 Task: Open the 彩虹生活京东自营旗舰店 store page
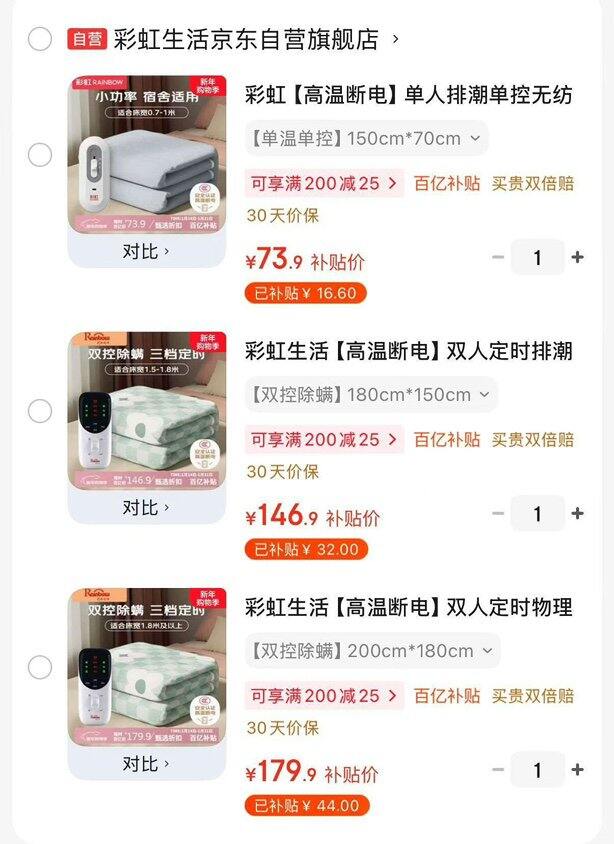[246, 39]
